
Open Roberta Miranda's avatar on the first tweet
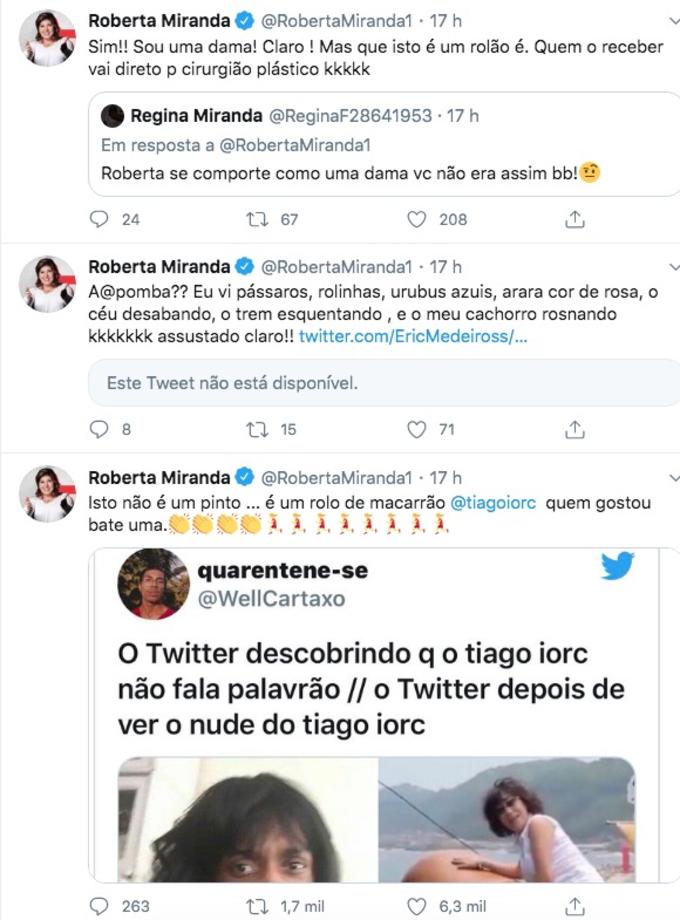point(47,39)
